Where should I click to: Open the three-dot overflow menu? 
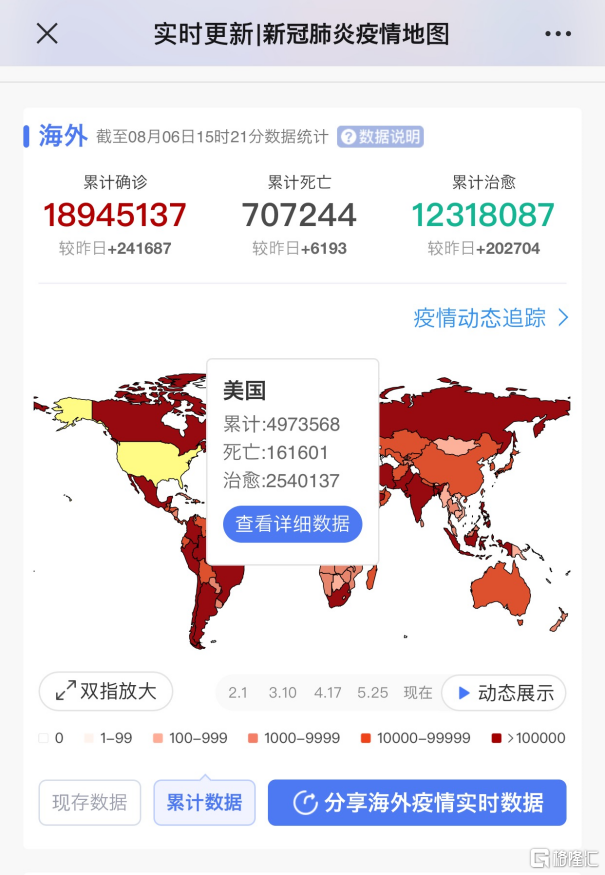tap(558, 33)
